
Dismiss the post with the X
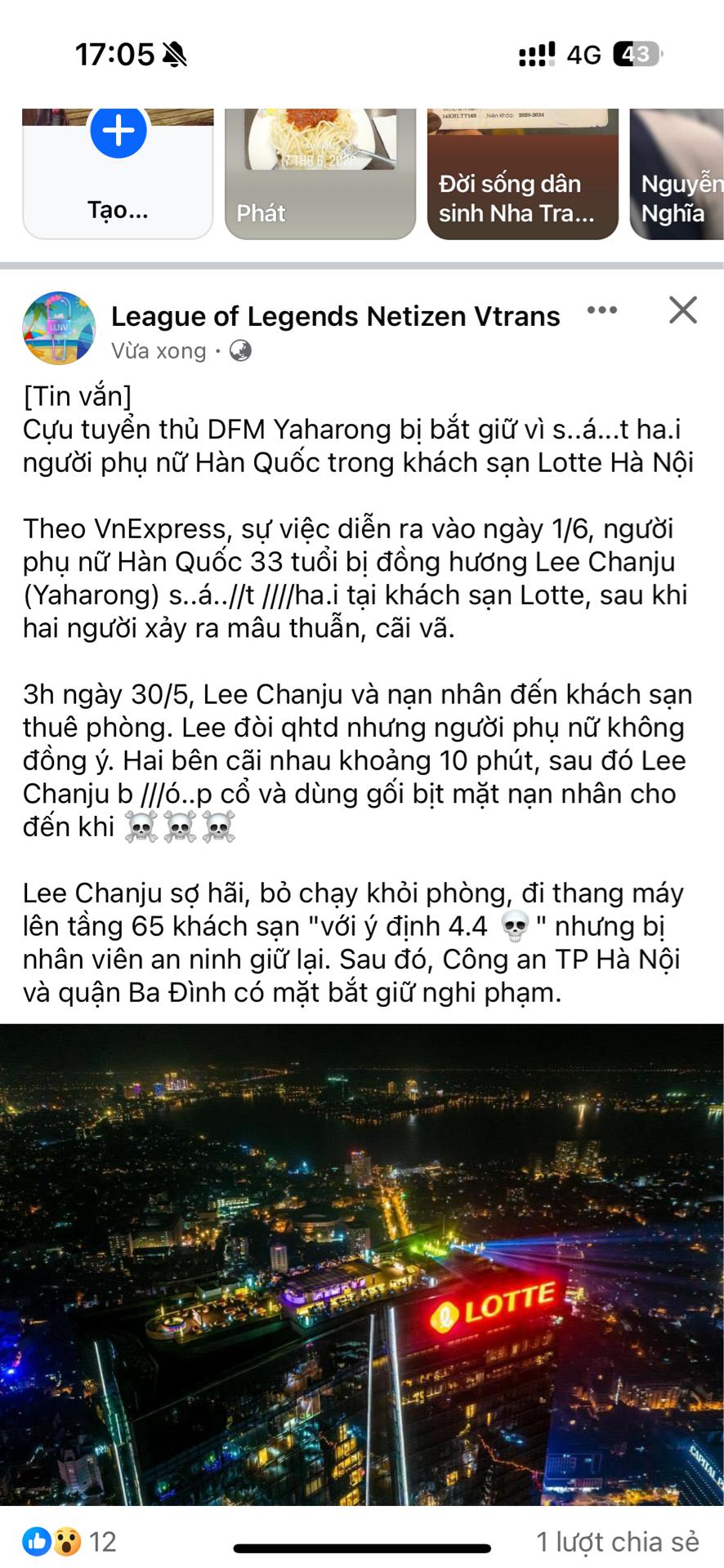(683, 310)
